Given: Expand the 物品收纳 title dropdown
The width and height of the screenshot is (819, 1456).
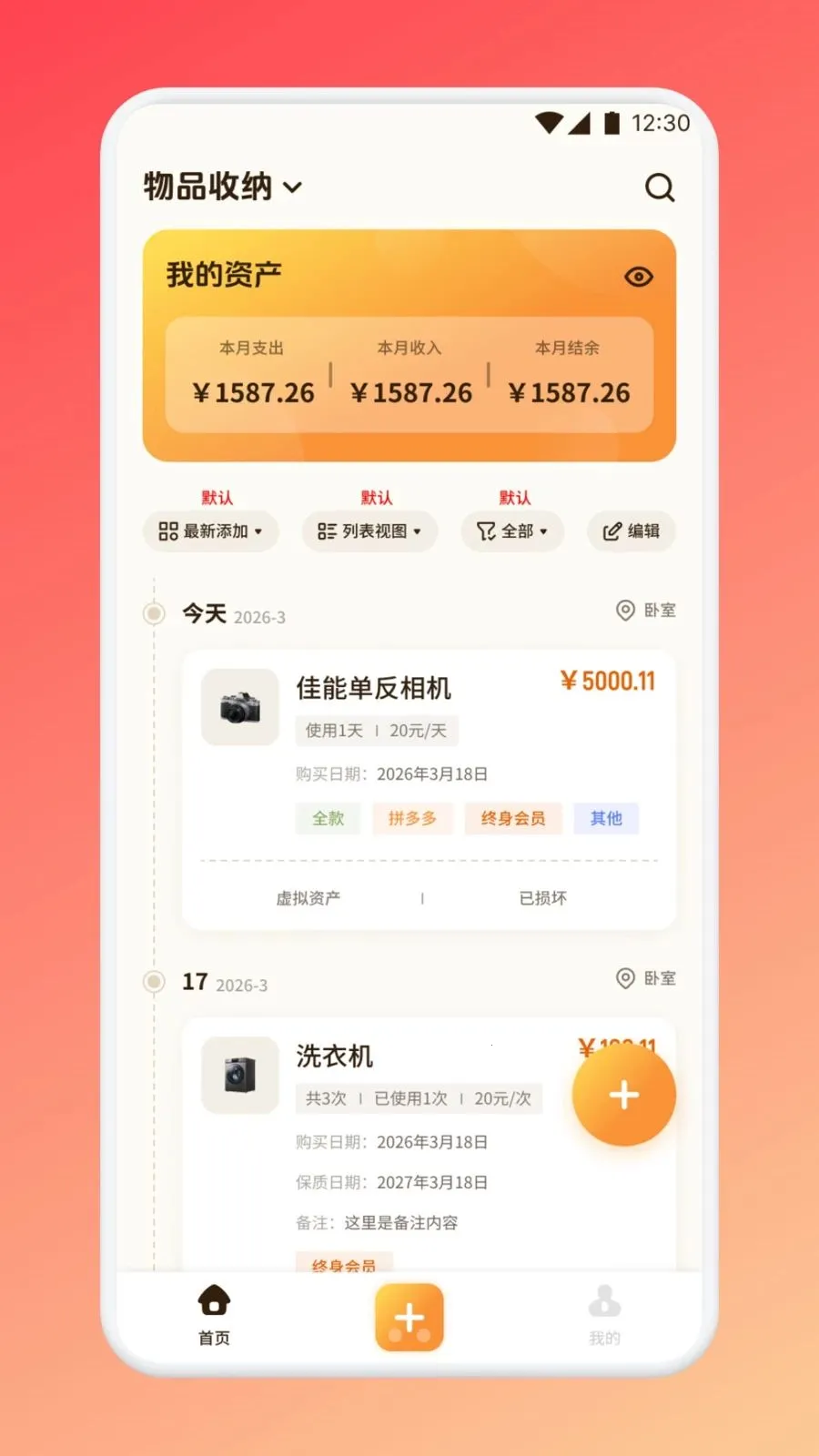Looking at the screenshot, I should click(223, 187).
